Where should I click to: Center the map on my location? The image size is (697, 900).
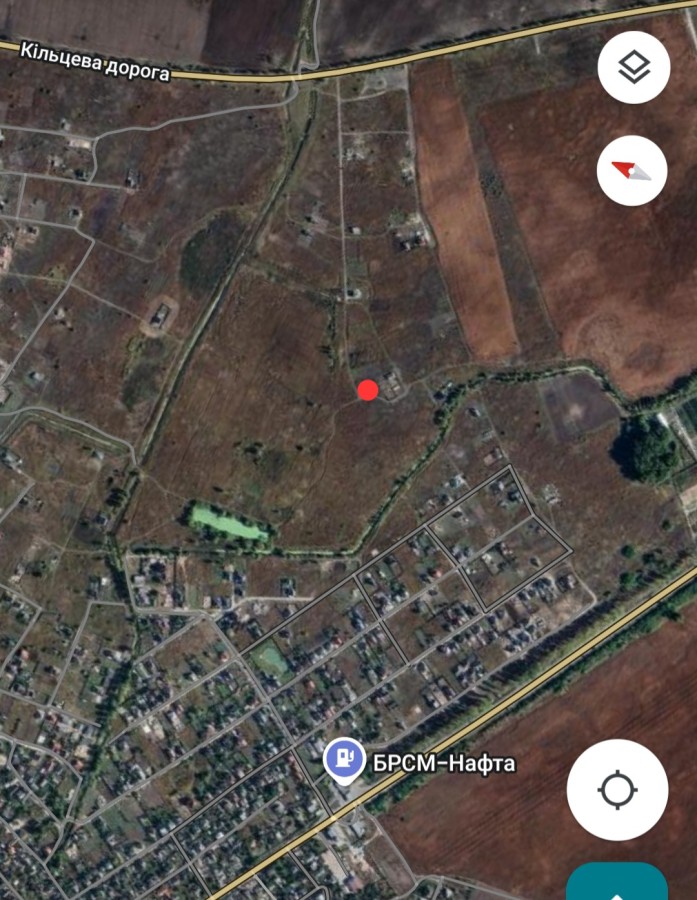point(617,790)
